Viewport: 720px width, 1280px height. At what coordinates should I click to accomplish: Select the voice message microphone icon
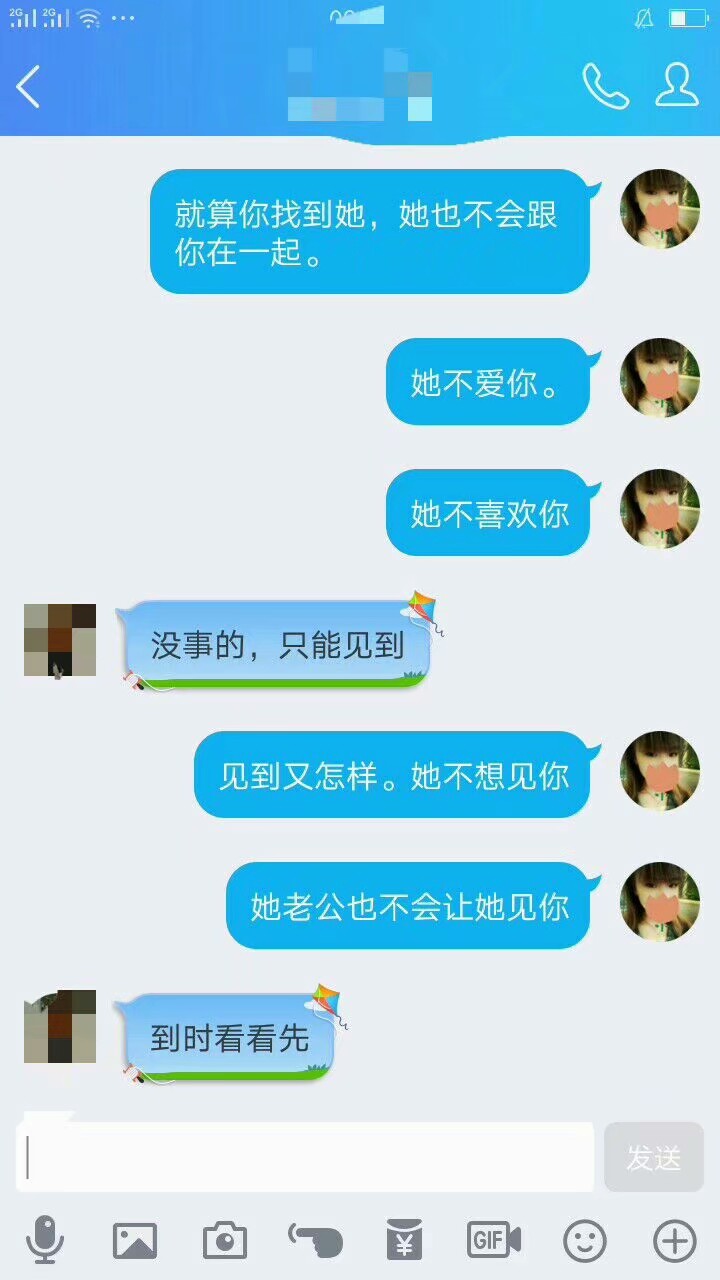tap(45, 1240)
